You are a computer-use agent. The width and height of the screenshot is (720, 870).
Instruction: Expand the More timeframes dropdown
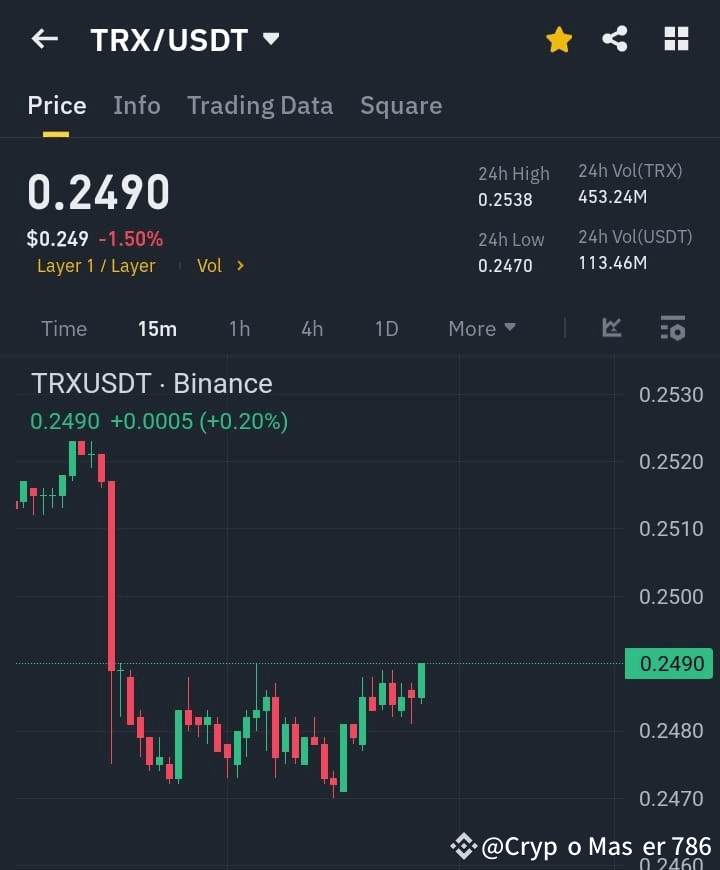(480, 328)
